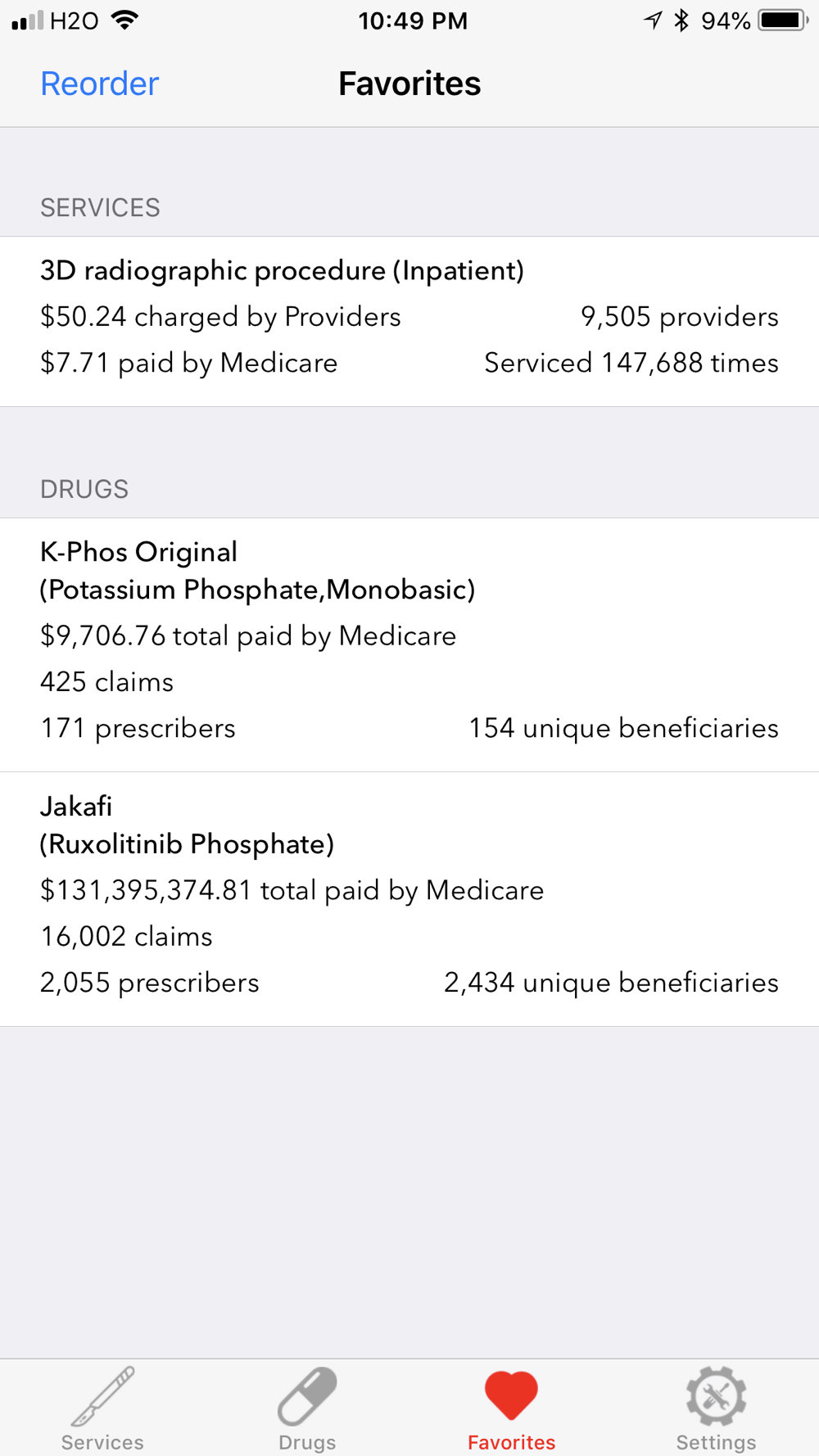Open the Settings tab

716,1409
